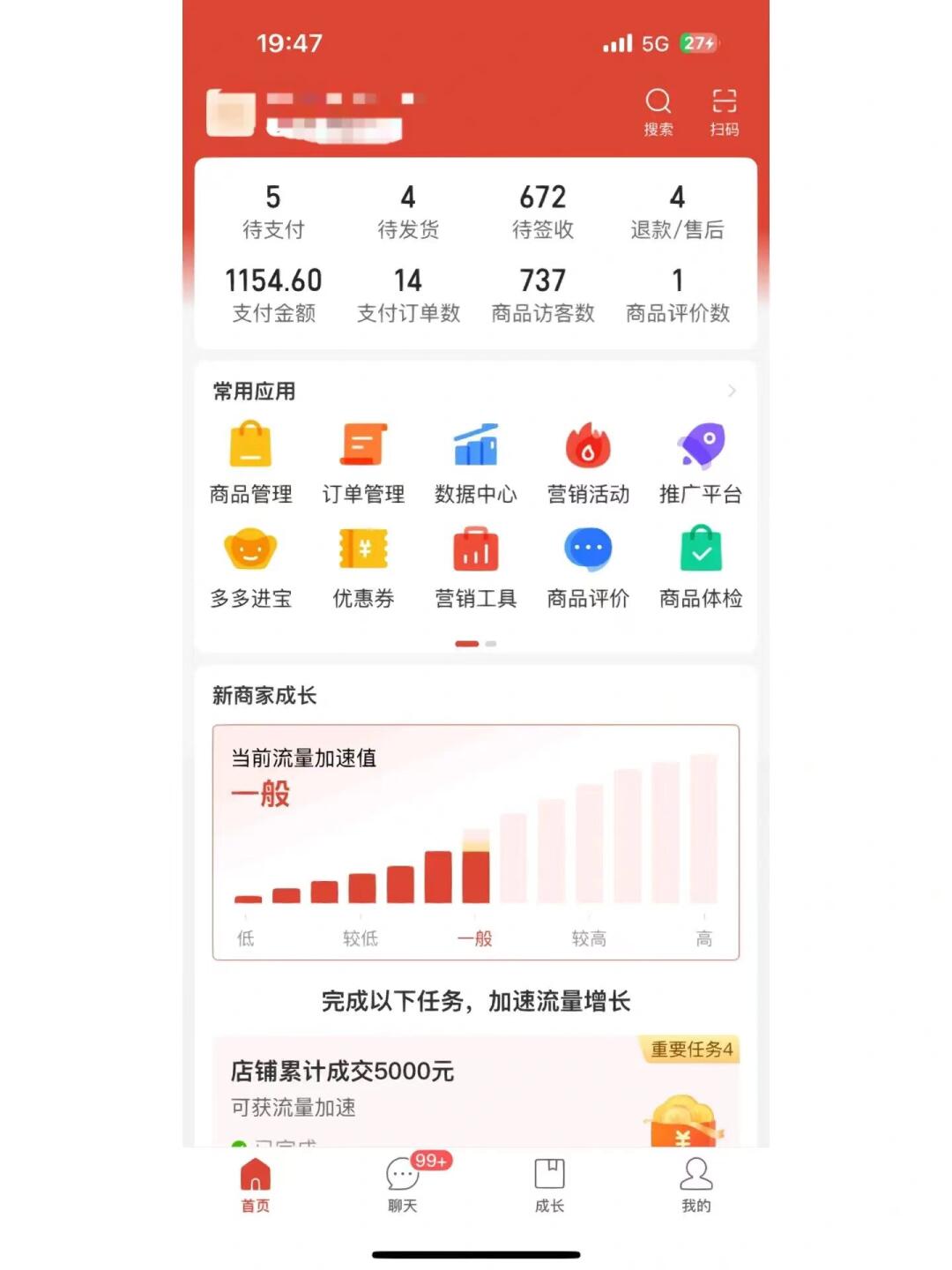Open 商品评价 product reviews
Viewport: 952px width, 1270px height.
(588, 567)
